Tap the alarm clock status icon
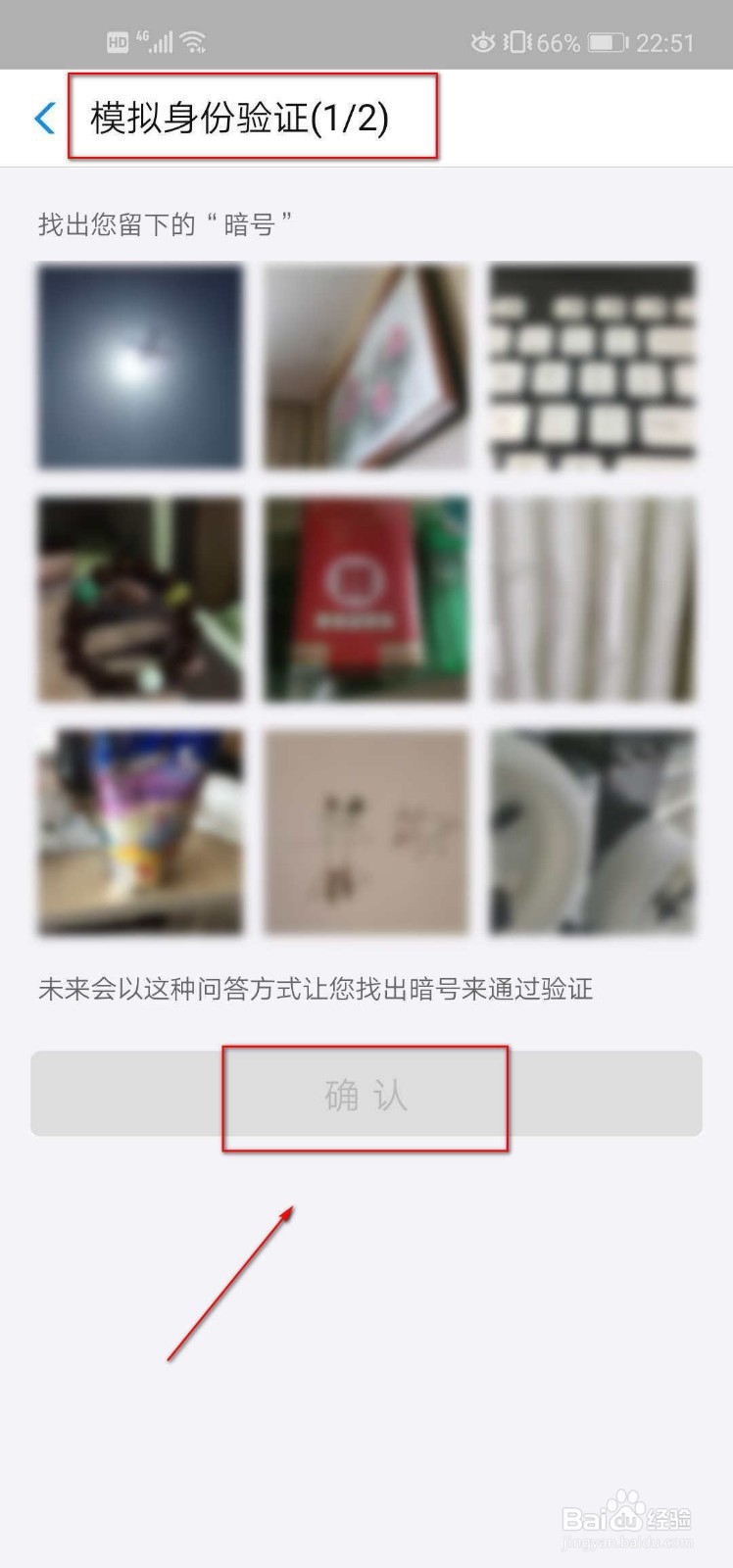The image size is (733, 1568). tap(484, 41)
